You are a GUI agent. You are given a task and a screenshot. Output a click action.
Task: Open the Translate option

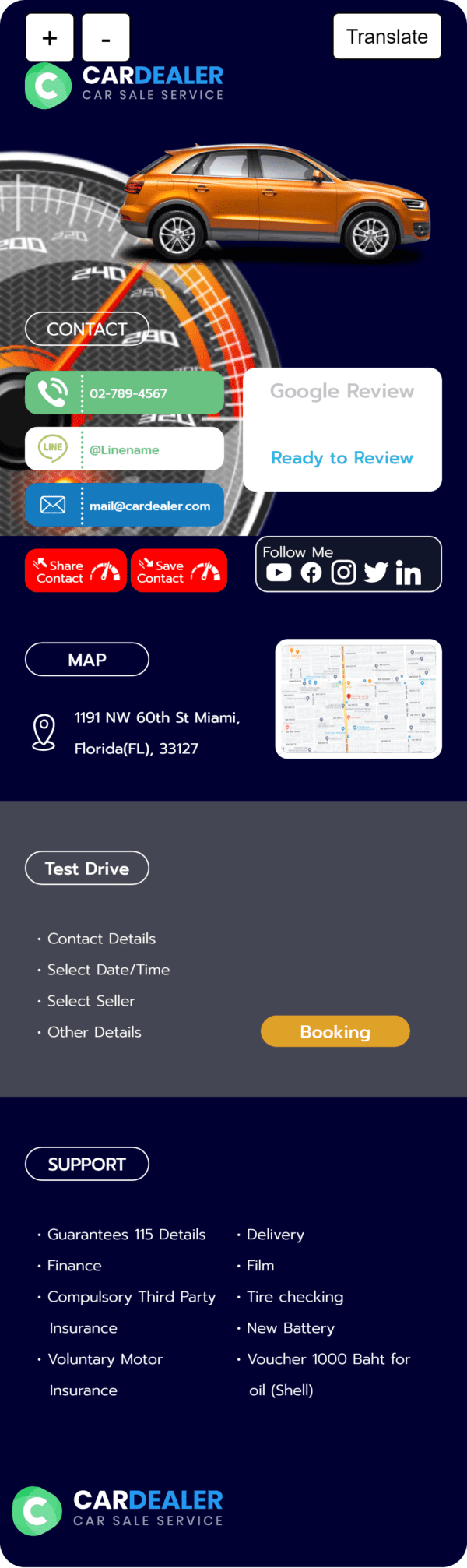pos(387,37)
